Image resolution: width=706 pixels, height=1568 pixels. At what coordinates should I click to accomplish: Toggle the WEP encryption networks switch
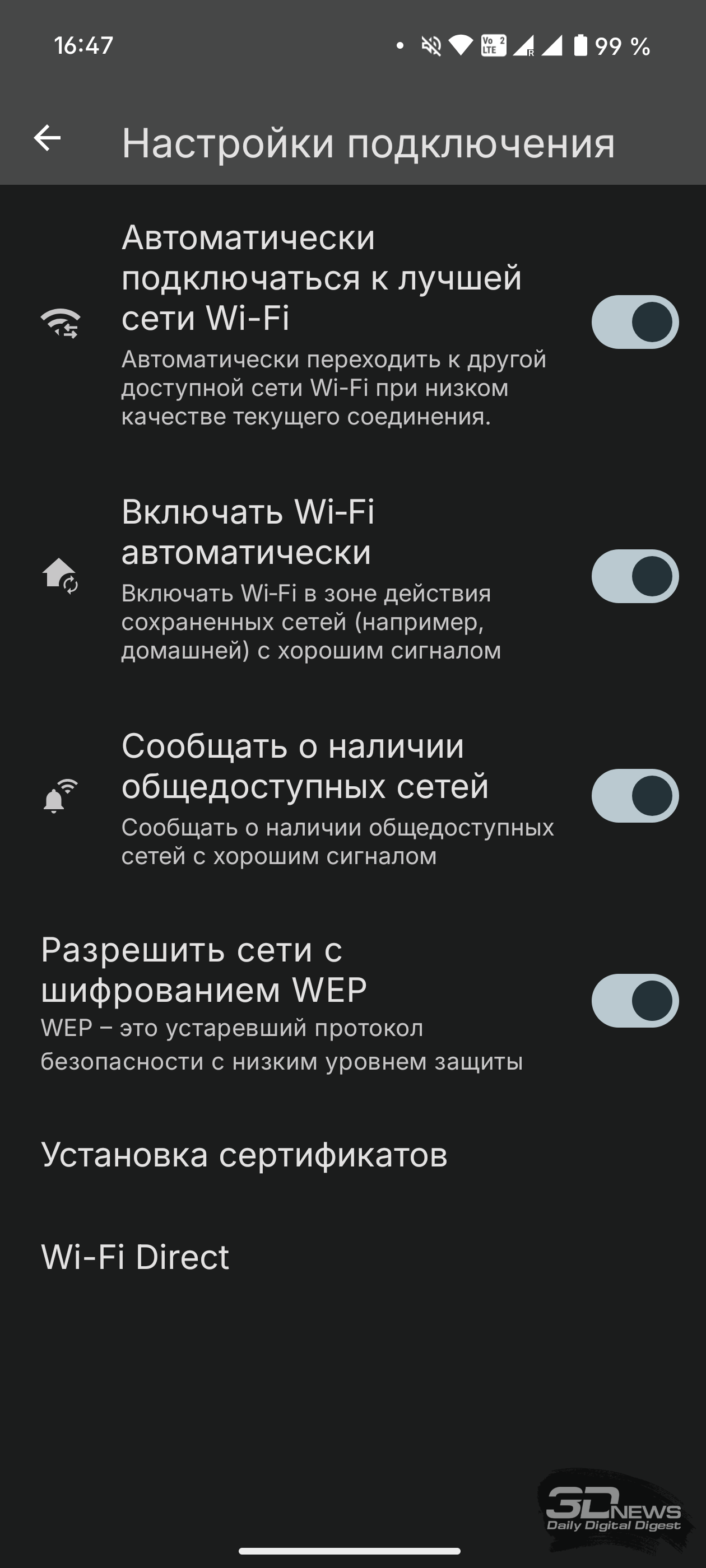635,1001
